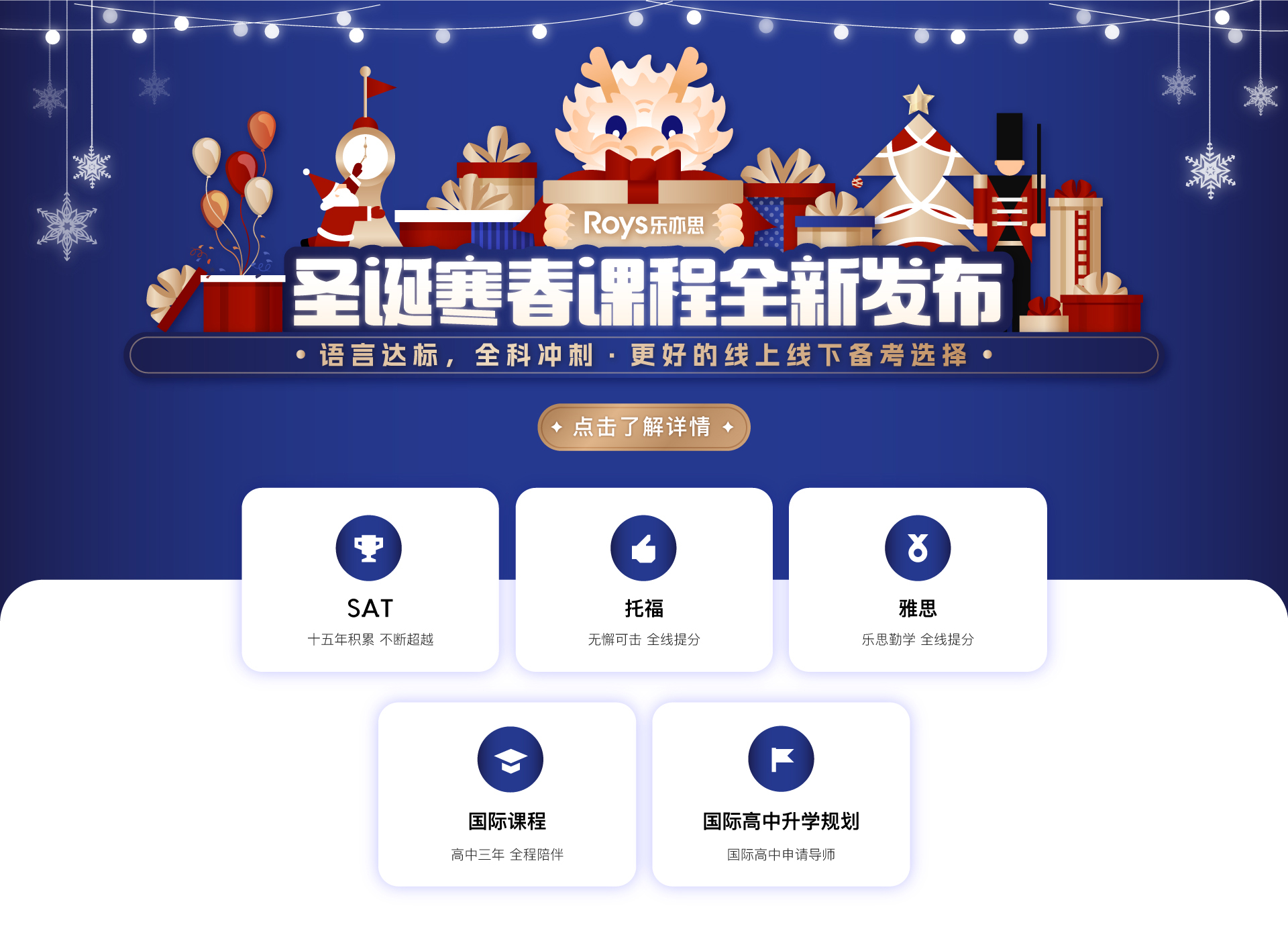View the 国际课程 card

(506, 794)
